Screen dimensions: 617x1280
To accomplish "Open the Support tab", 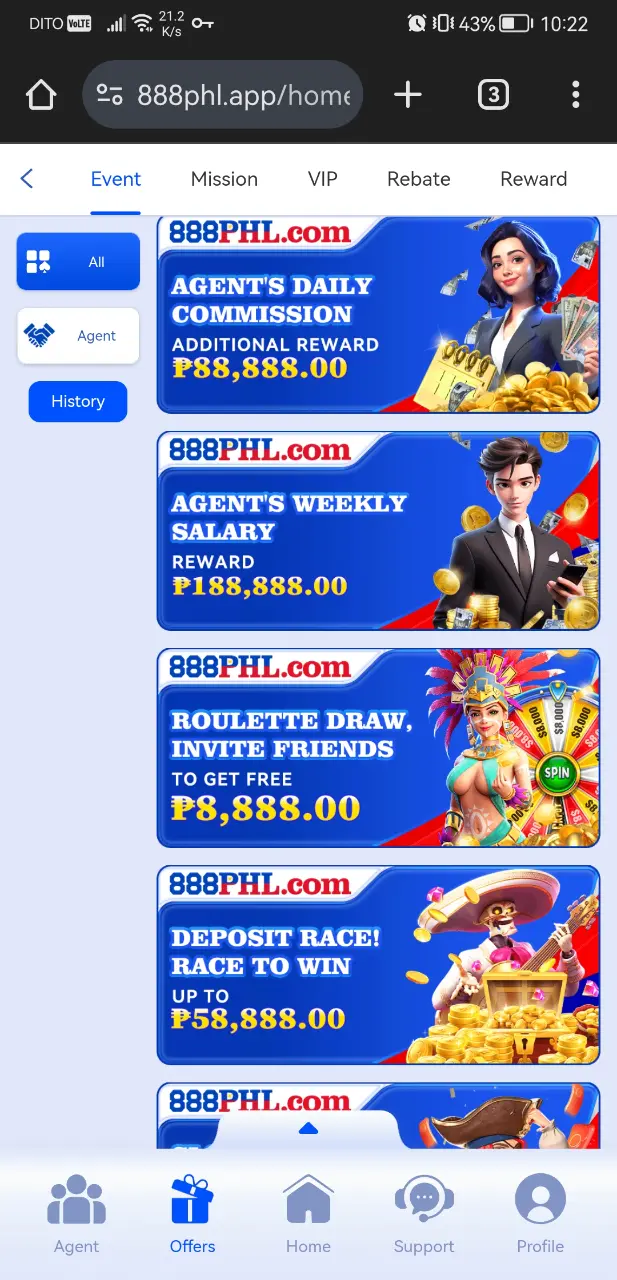I will pyautogui.click(x=424, y=1213).
